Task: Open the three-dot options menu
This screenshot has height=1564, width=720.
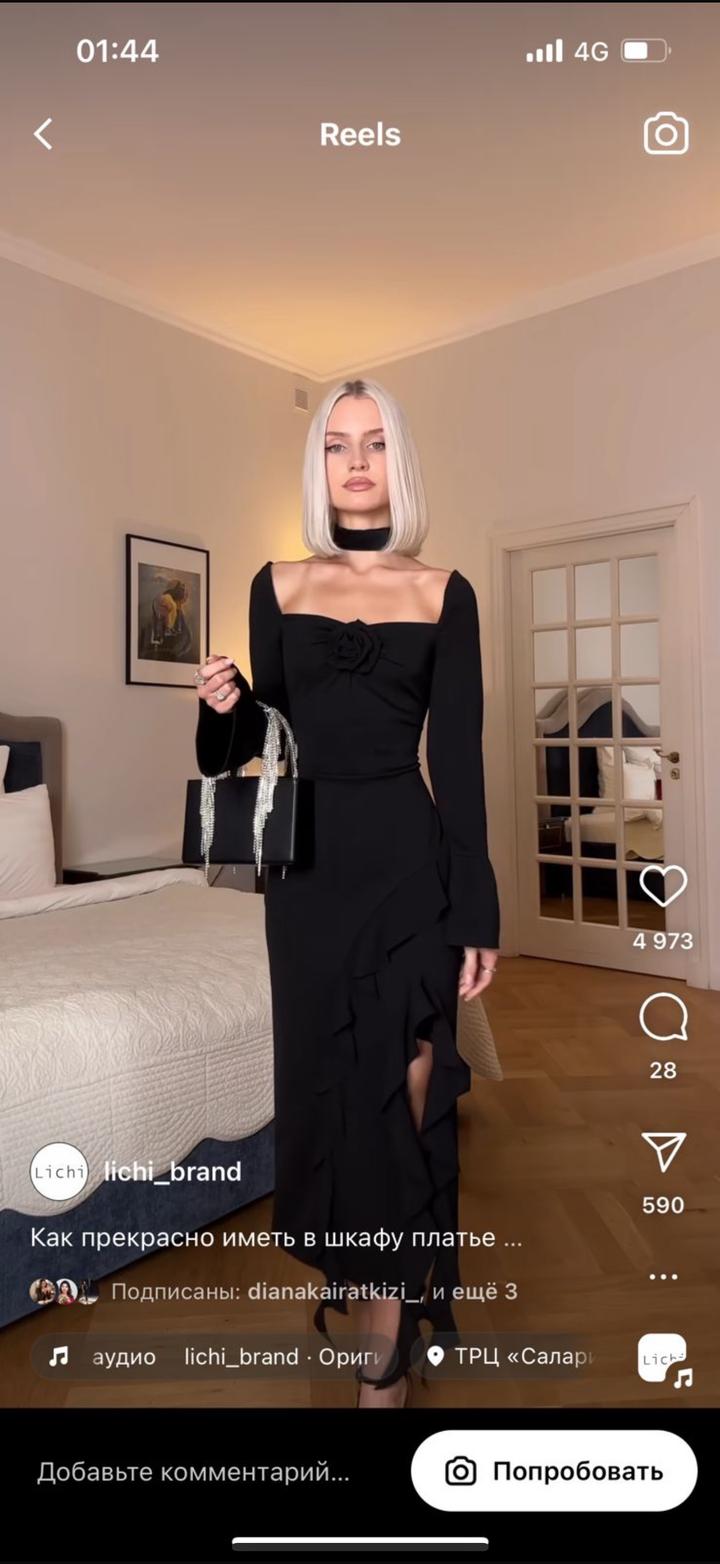Action: (663, 1277)
